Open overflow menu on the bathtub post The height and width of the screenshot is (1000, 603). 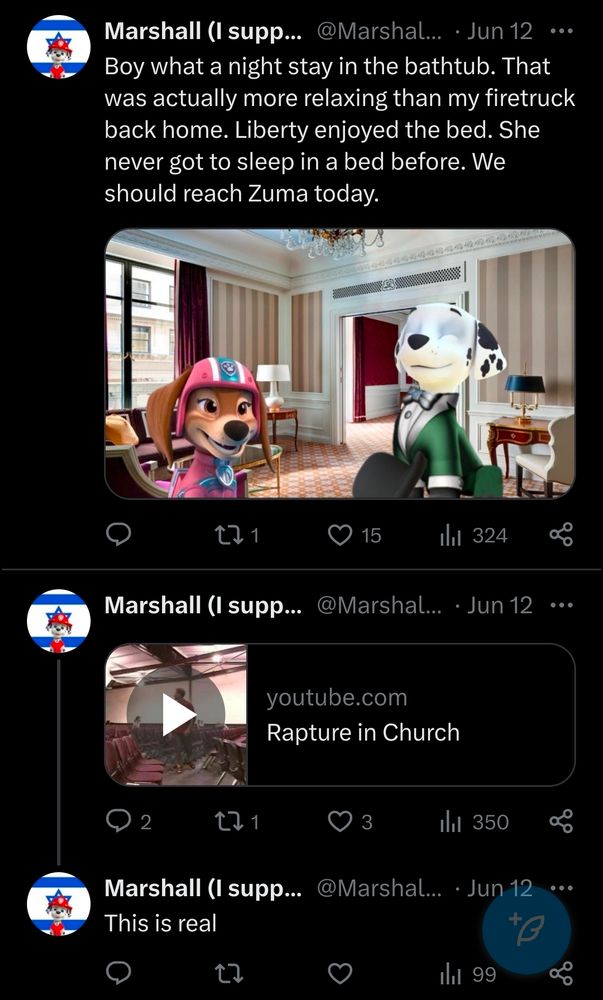tap(563, 31)
